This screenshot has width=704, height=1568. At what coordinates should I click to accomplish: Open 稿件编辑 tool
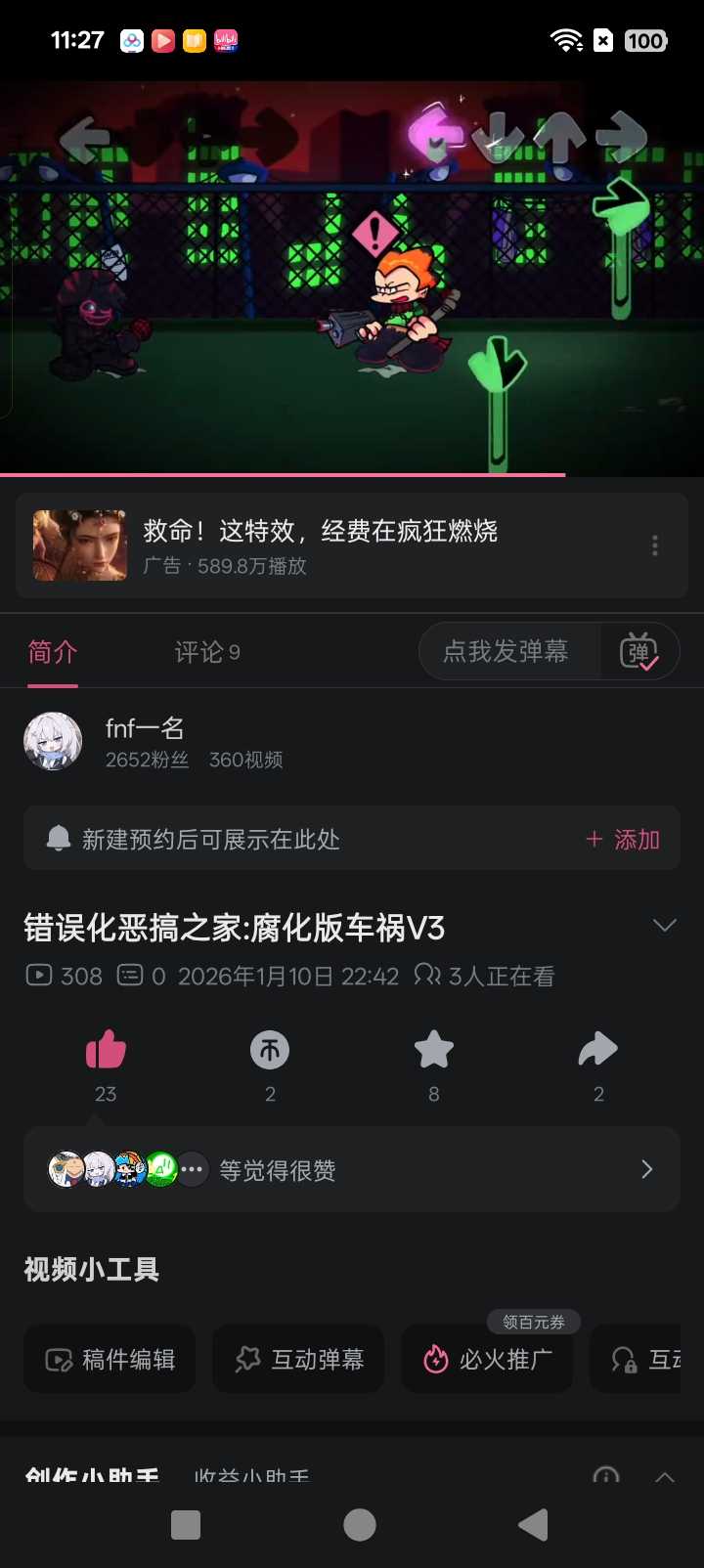[x=110, y=1360]
